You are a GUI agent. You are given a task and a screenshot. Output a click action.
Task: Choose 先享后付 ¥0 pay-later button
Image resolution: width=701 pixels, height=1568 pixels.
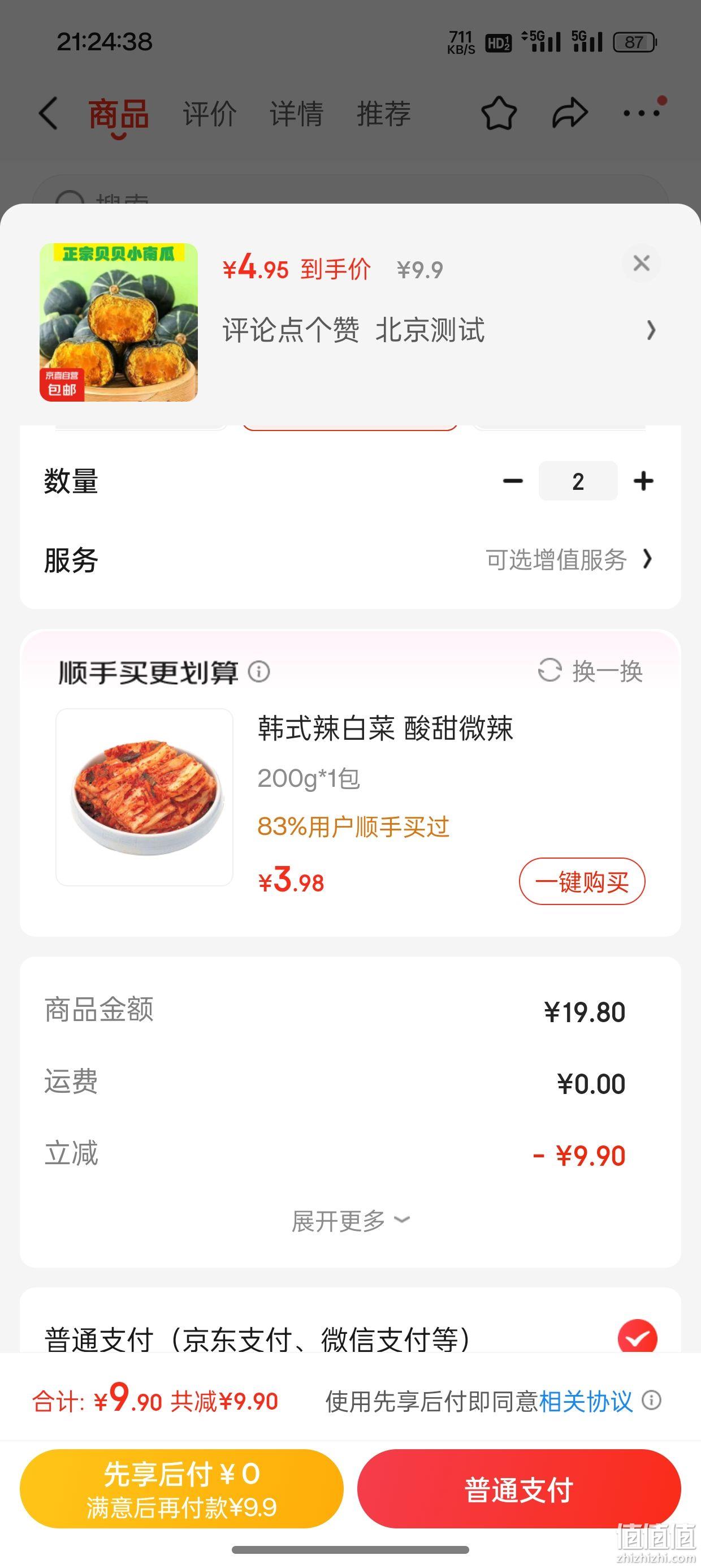(181, 1489)
